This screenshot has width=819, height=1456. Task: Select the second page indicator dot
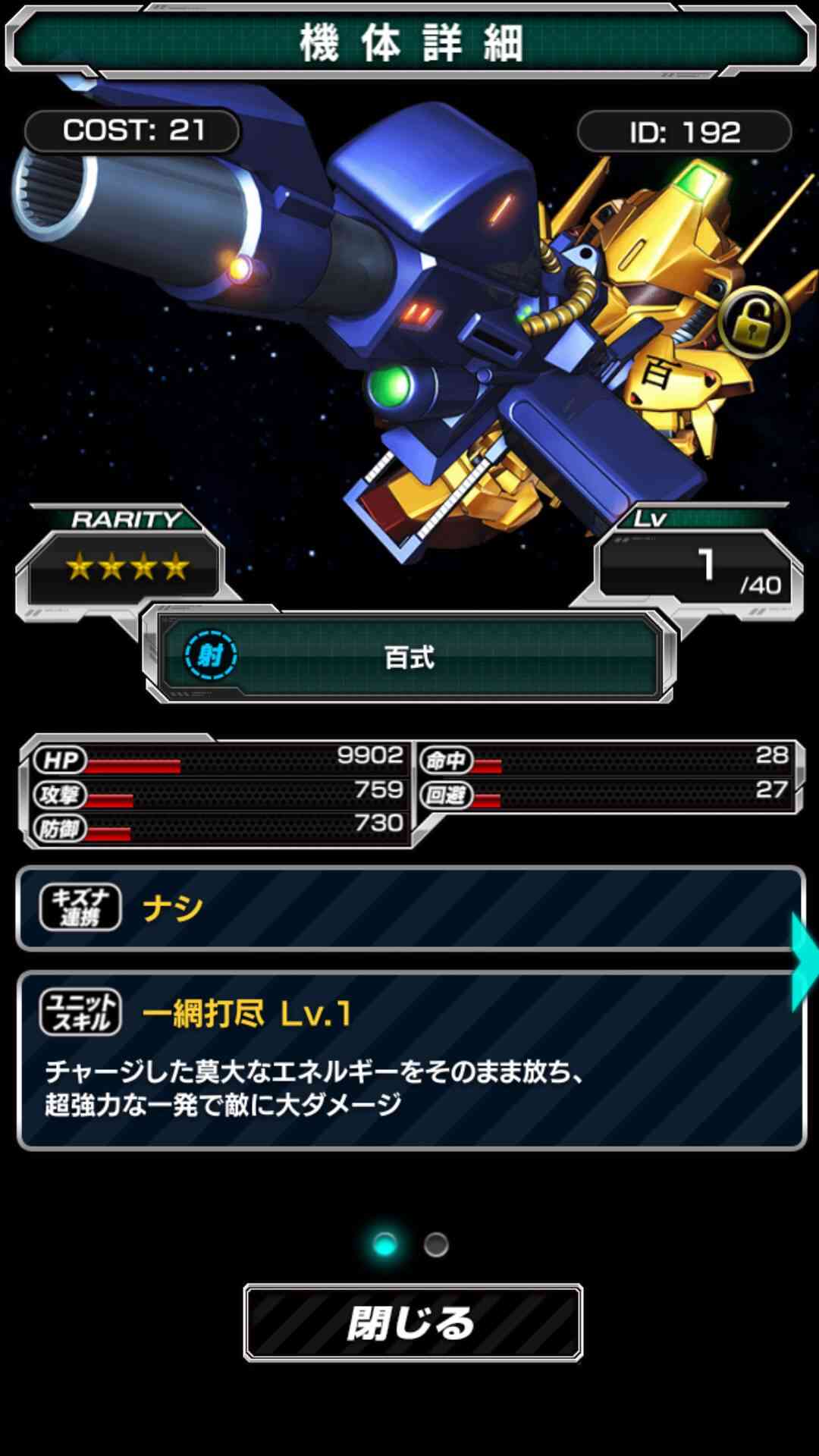coord(436,1244)
